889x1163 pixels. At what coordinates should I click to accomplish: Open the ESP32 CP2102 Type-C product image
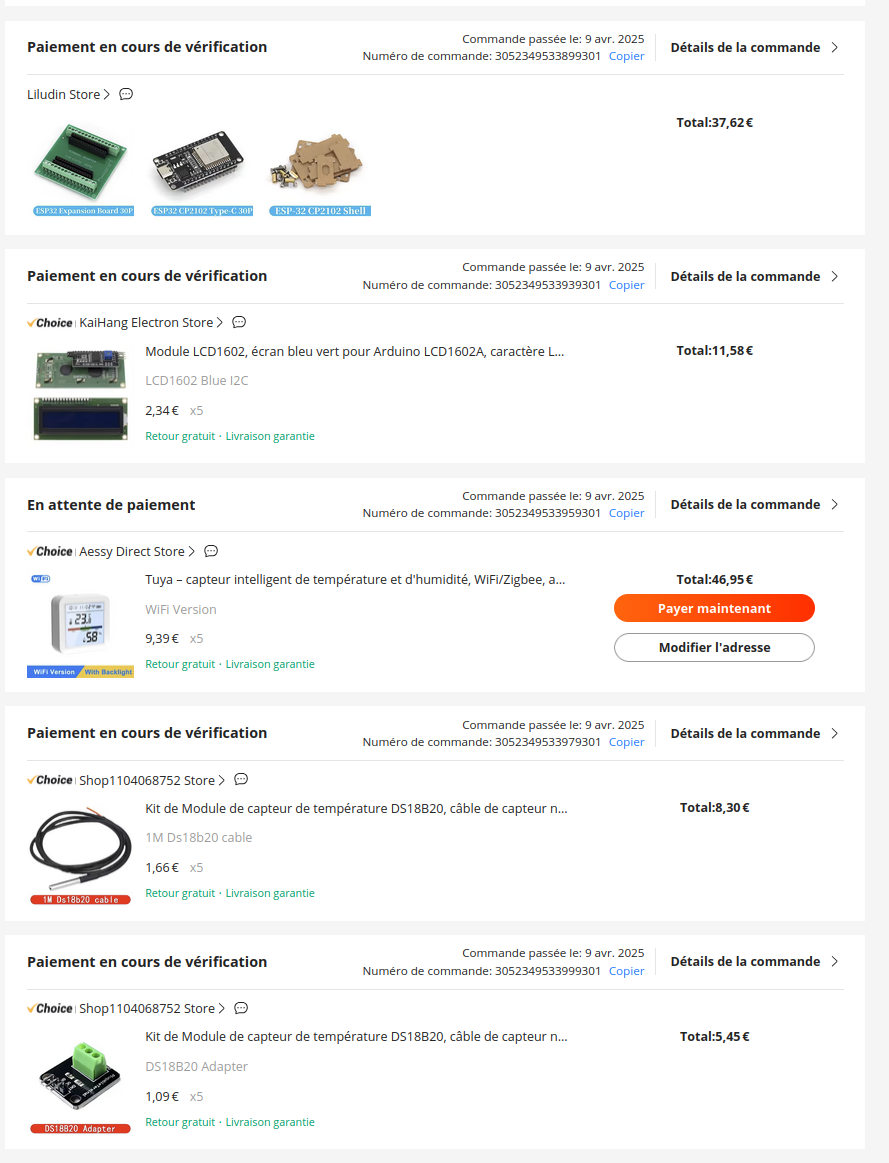[x=202, y=167]
